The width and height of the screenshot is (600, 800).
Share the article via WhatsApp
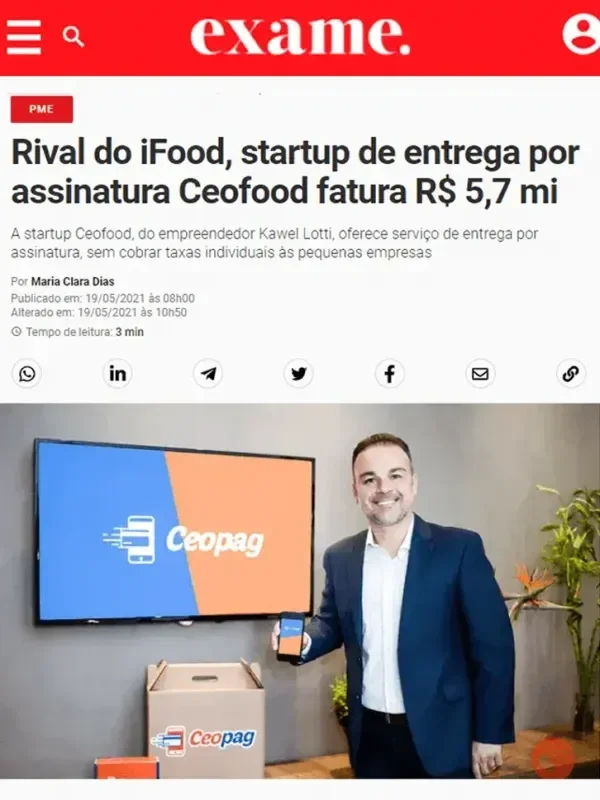(27, 374)
